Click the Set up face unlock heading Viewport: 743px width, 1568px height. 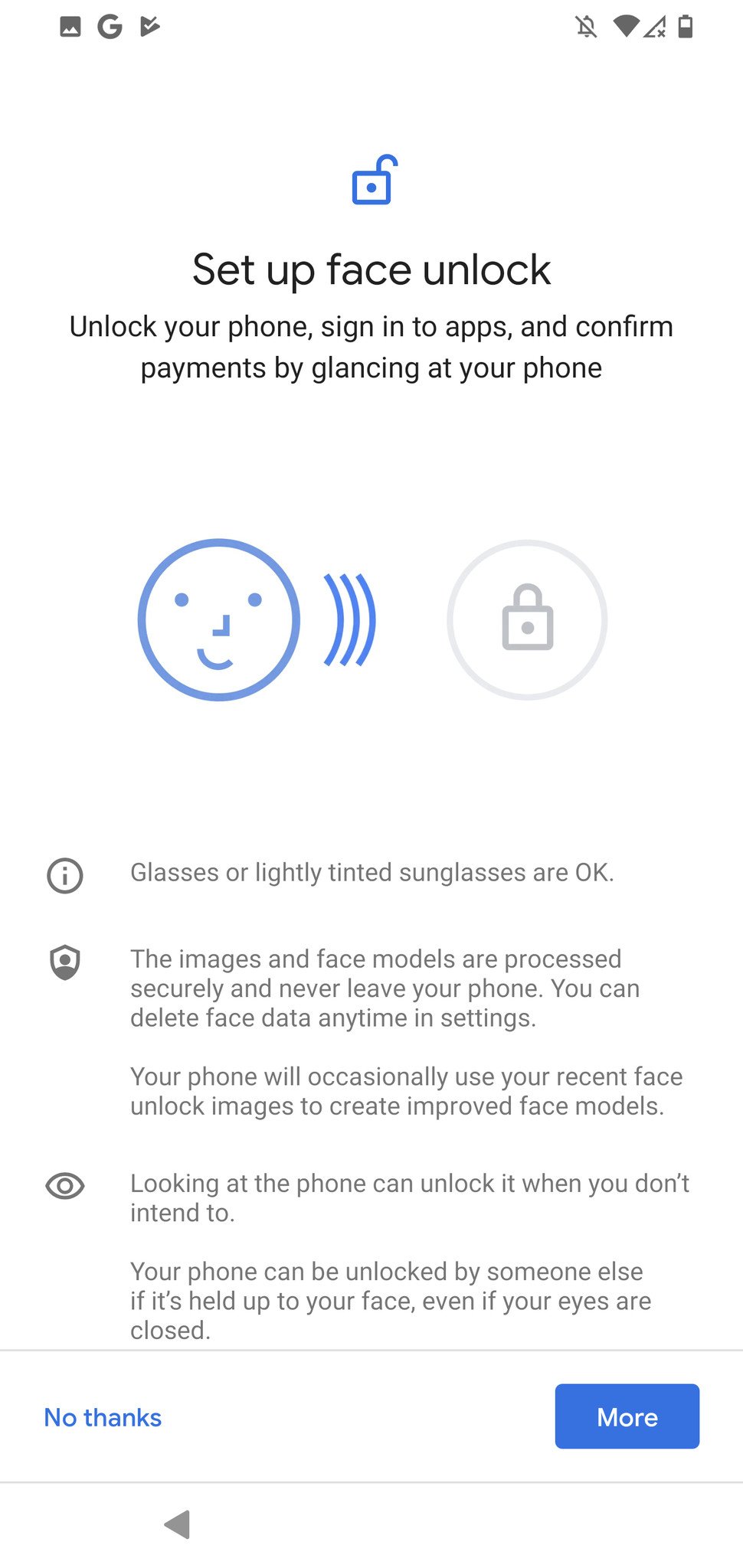pos(371,269)
